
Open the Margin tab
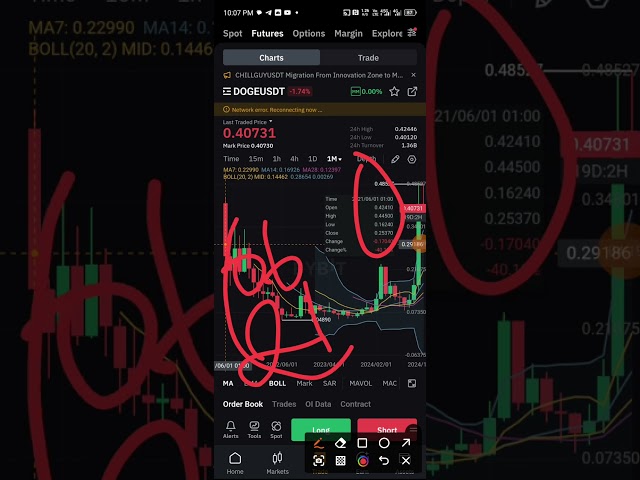(x=348, y=33)
